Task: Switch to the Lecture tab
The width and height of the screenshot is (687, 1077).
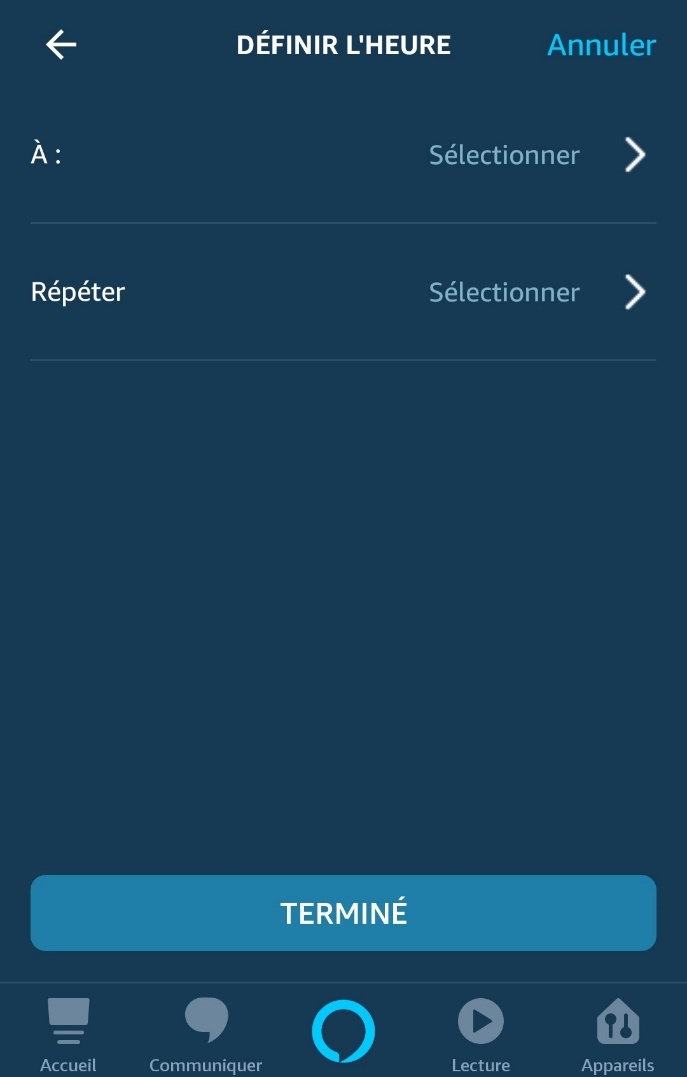Action: pos(480,1034)
